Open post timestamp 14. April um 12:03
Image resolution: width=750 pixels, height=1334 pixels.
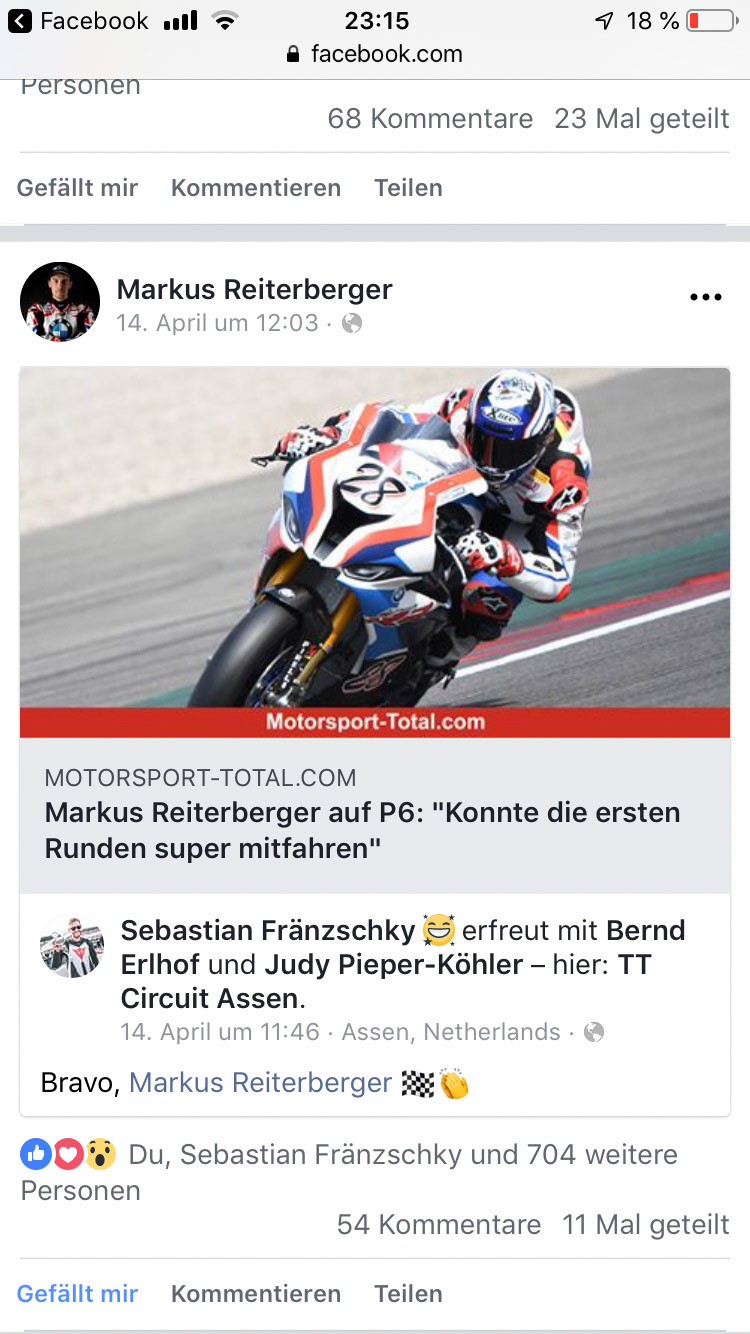[217, 323]
